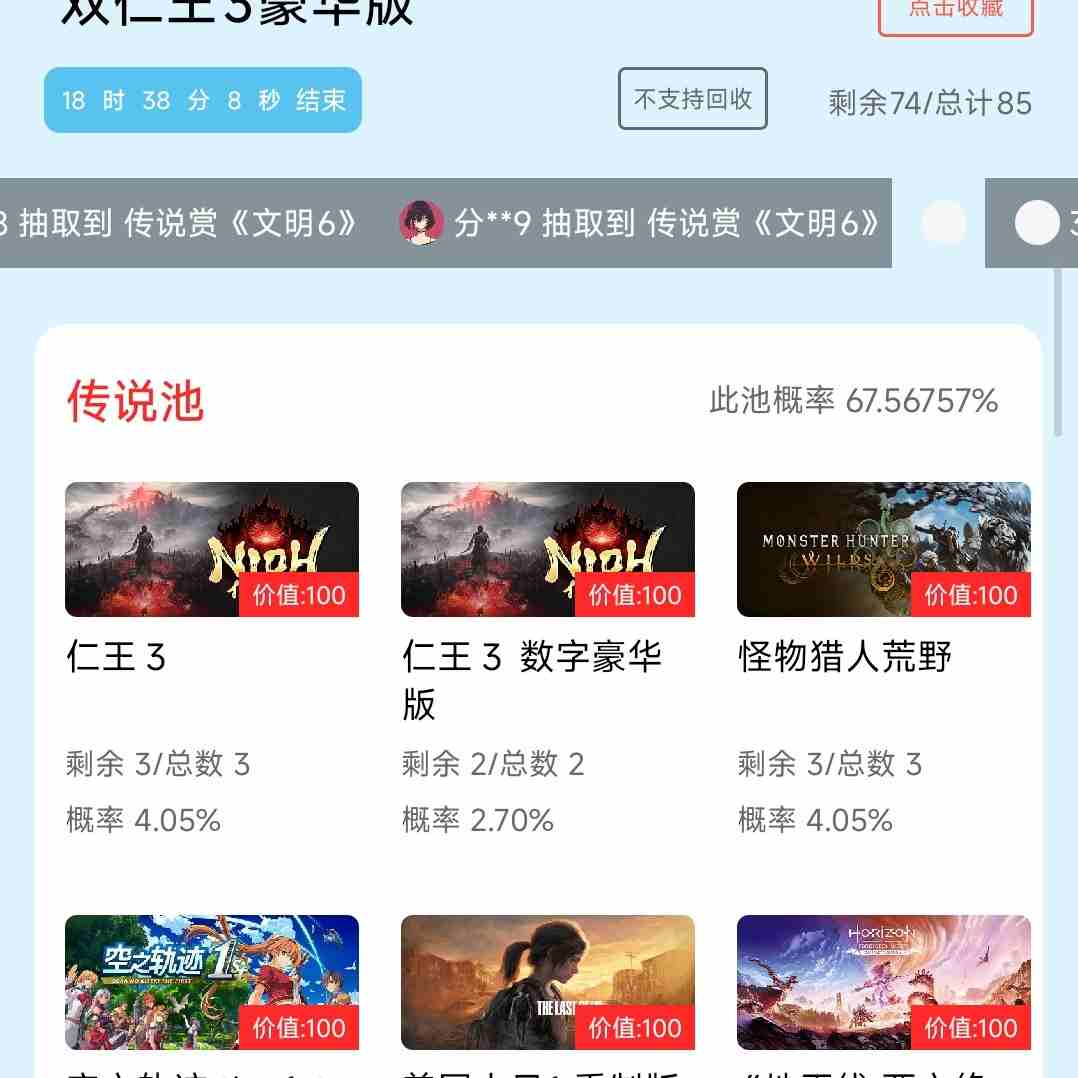Screen dimensions: 1078x1078
Task: View The Last of Us prize card
Action: tap(547, 982)
